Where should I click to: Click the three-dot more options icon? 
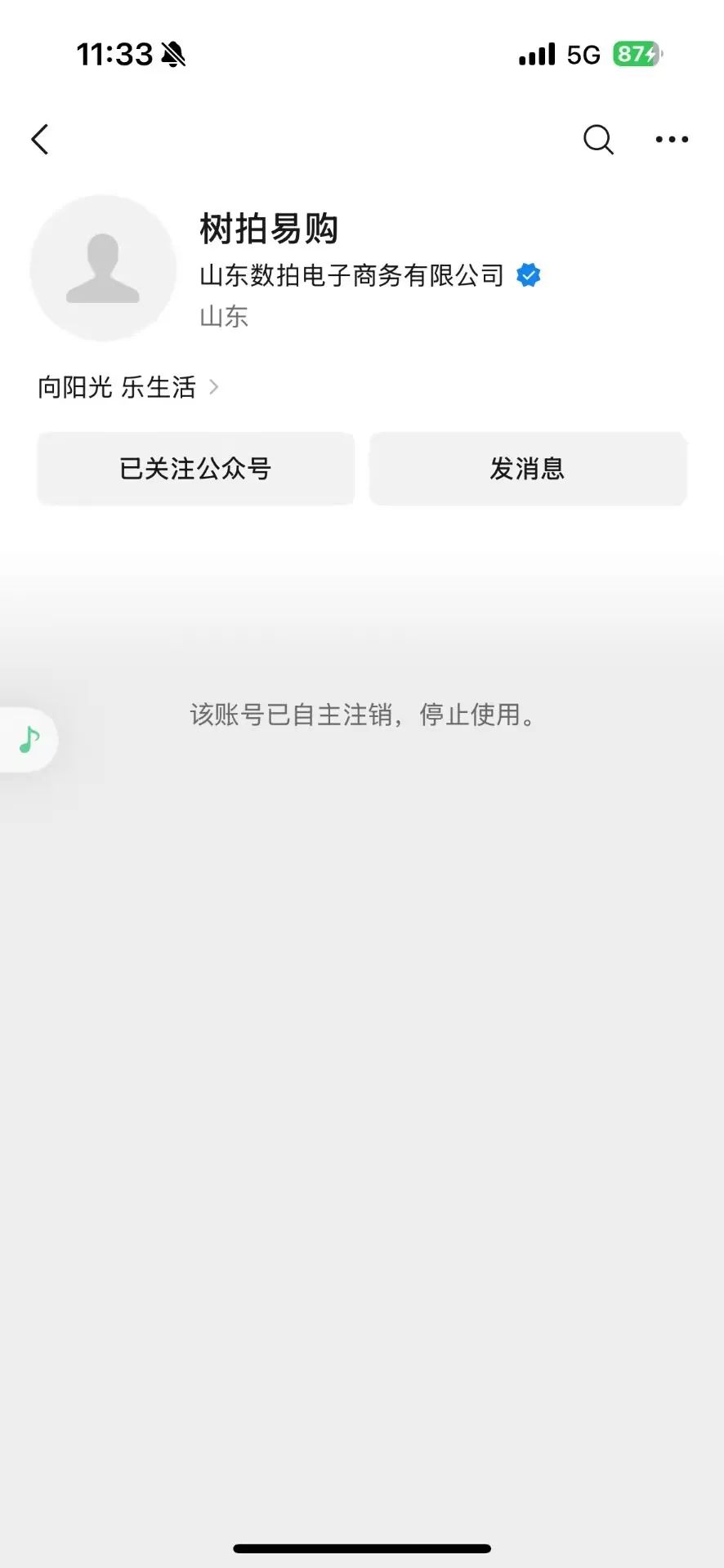point(672,139)
